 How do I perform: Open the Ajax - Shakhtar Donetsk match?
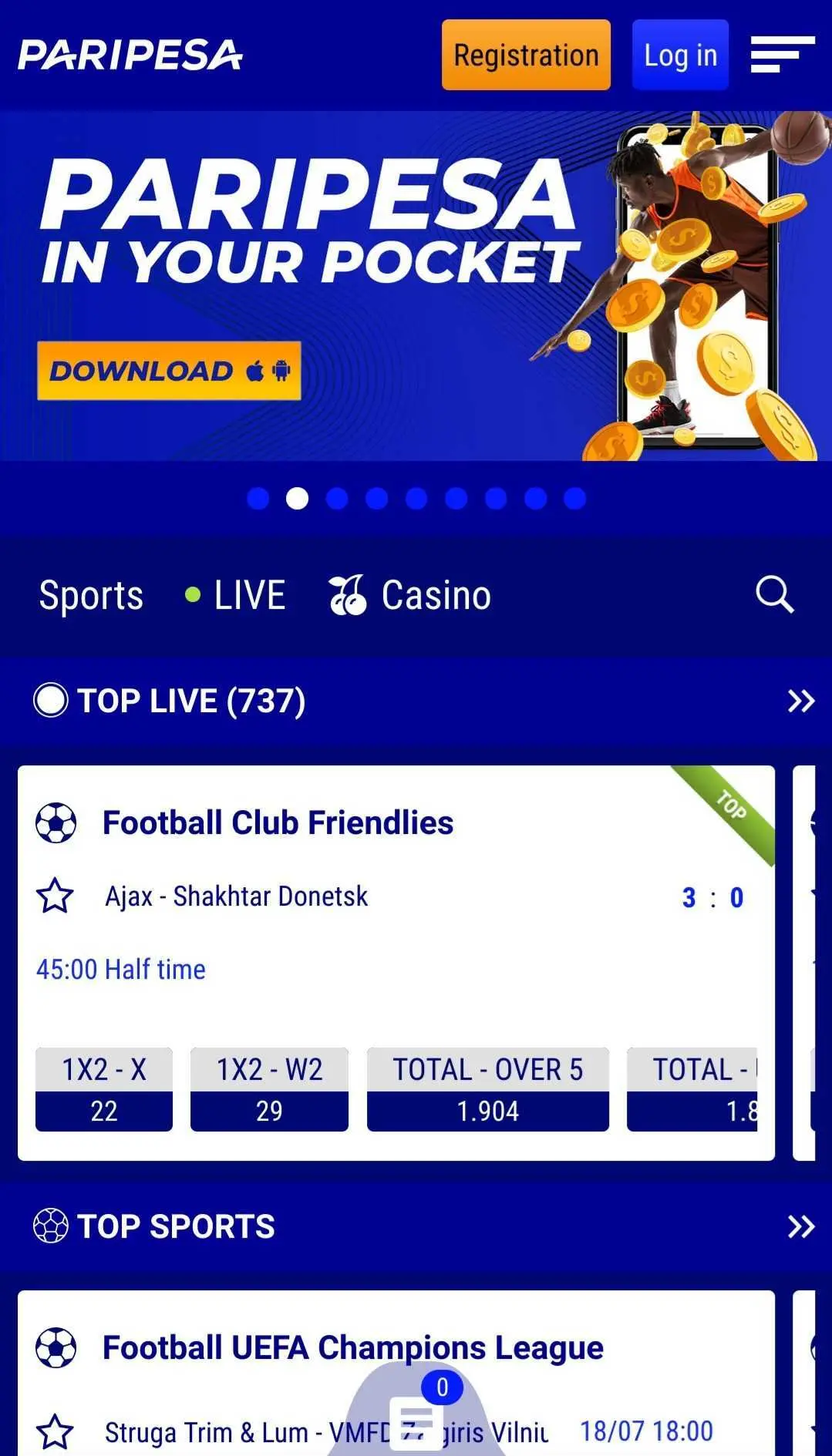tap(236, 896)
